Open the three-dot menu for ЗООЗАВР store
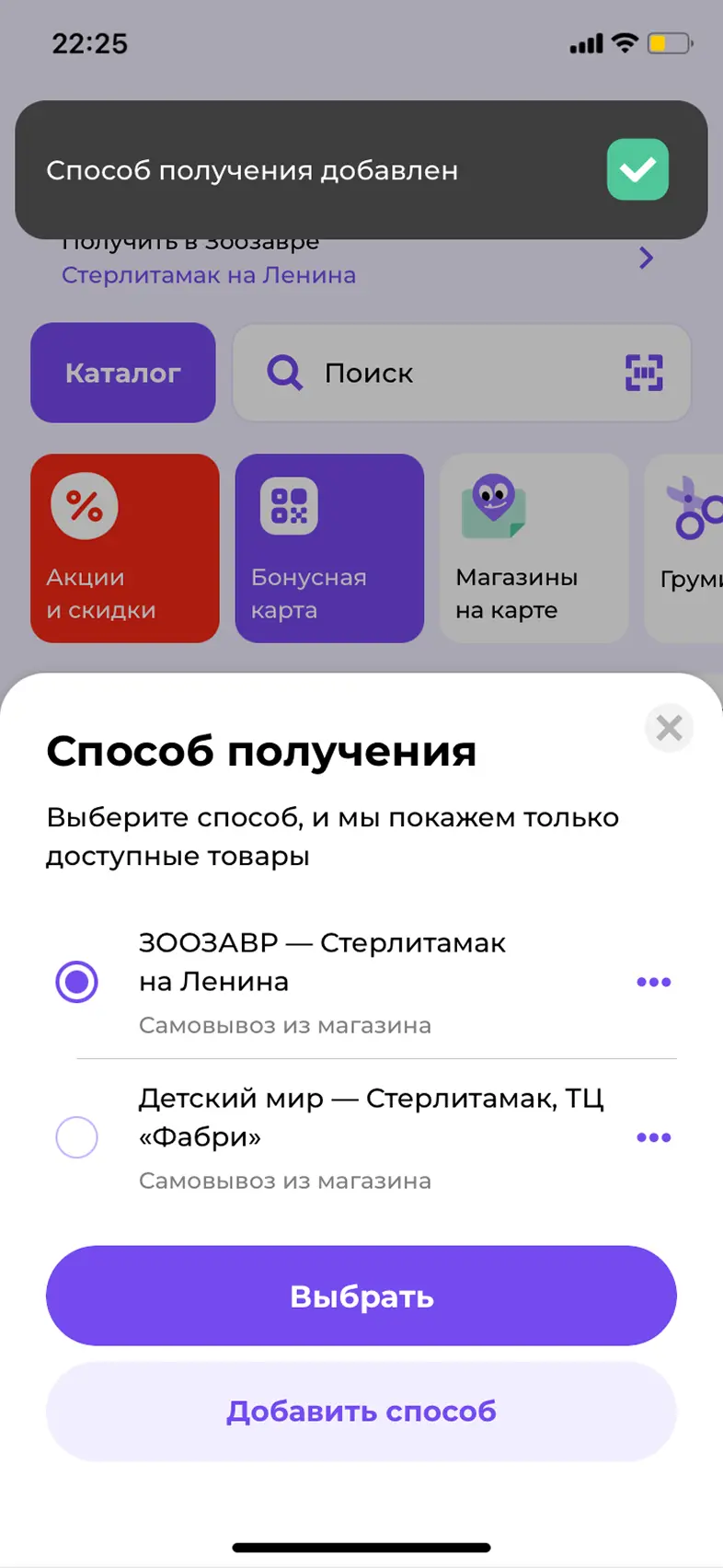 pyautogui.click(x=653, y=982)
